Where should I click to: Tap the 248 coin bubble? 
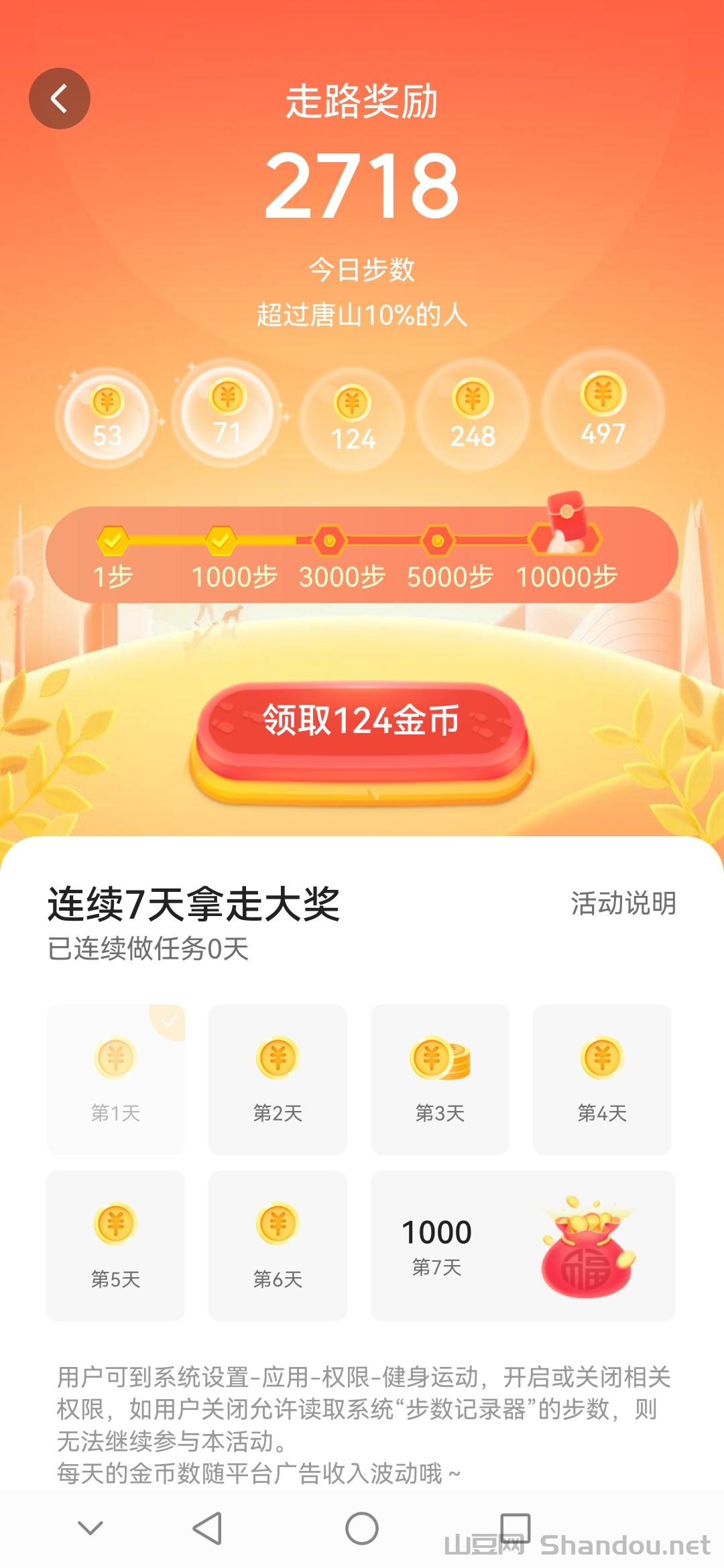[473, 417]
